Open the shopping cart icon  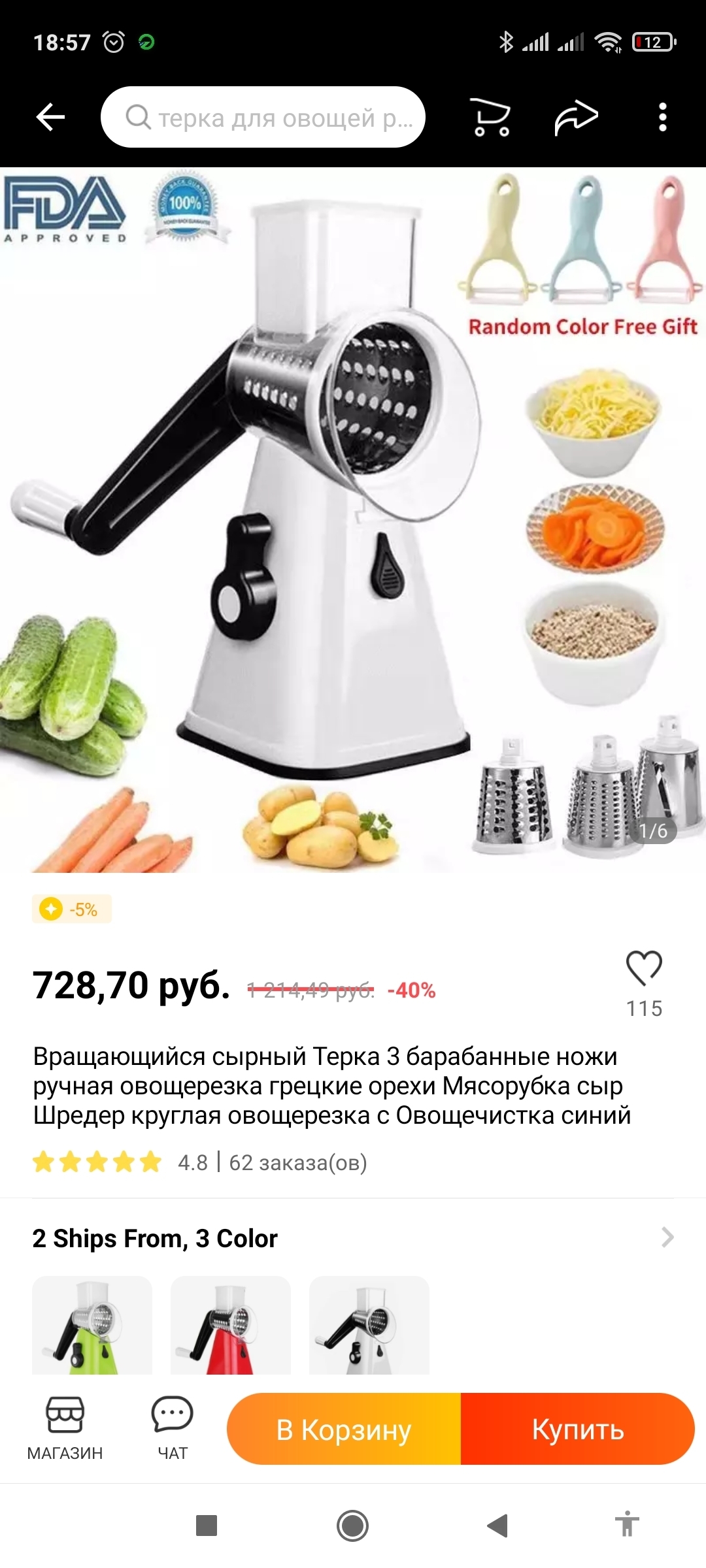pos(491,118)
